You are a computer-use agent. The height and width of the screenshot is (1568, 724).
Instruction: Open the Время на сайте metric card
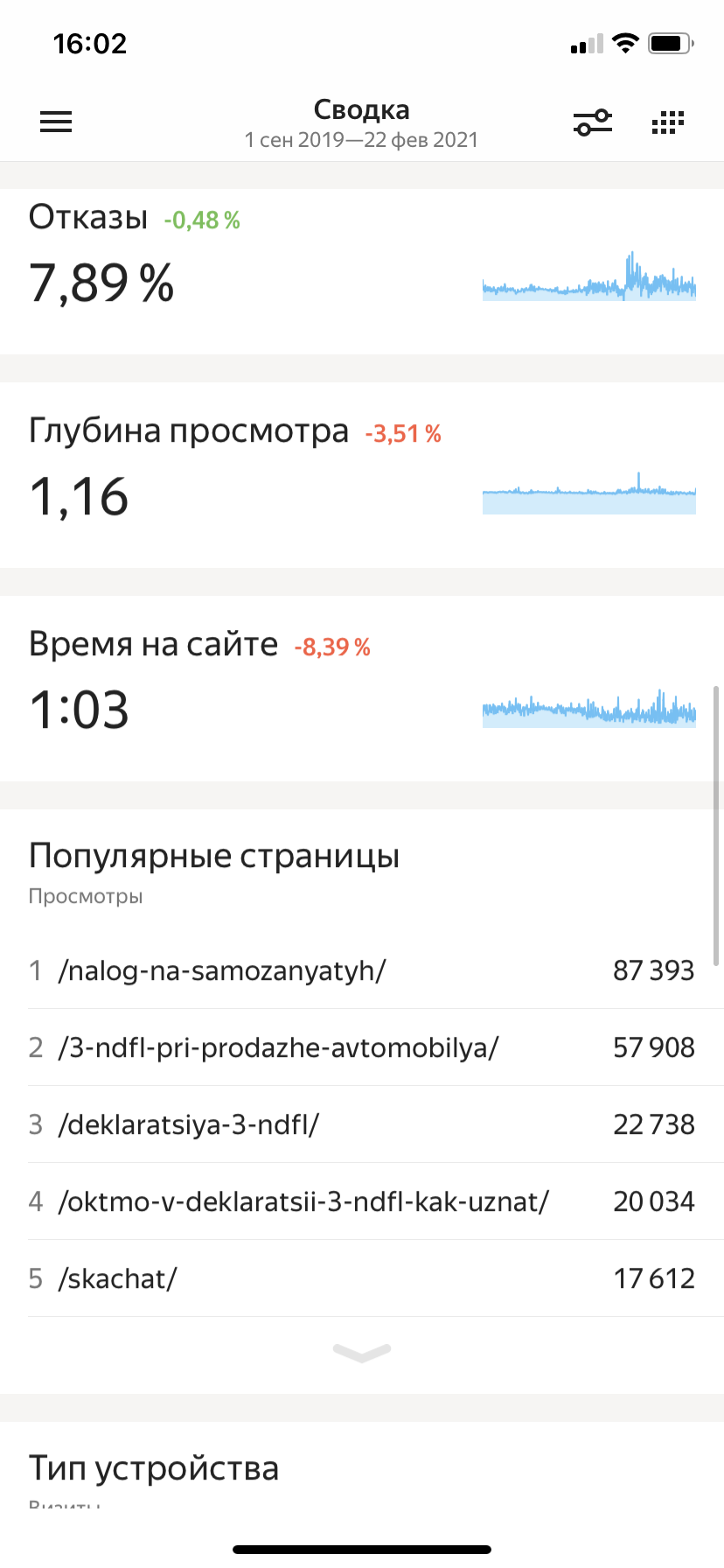pyautogui.click(x=362, y=688)
